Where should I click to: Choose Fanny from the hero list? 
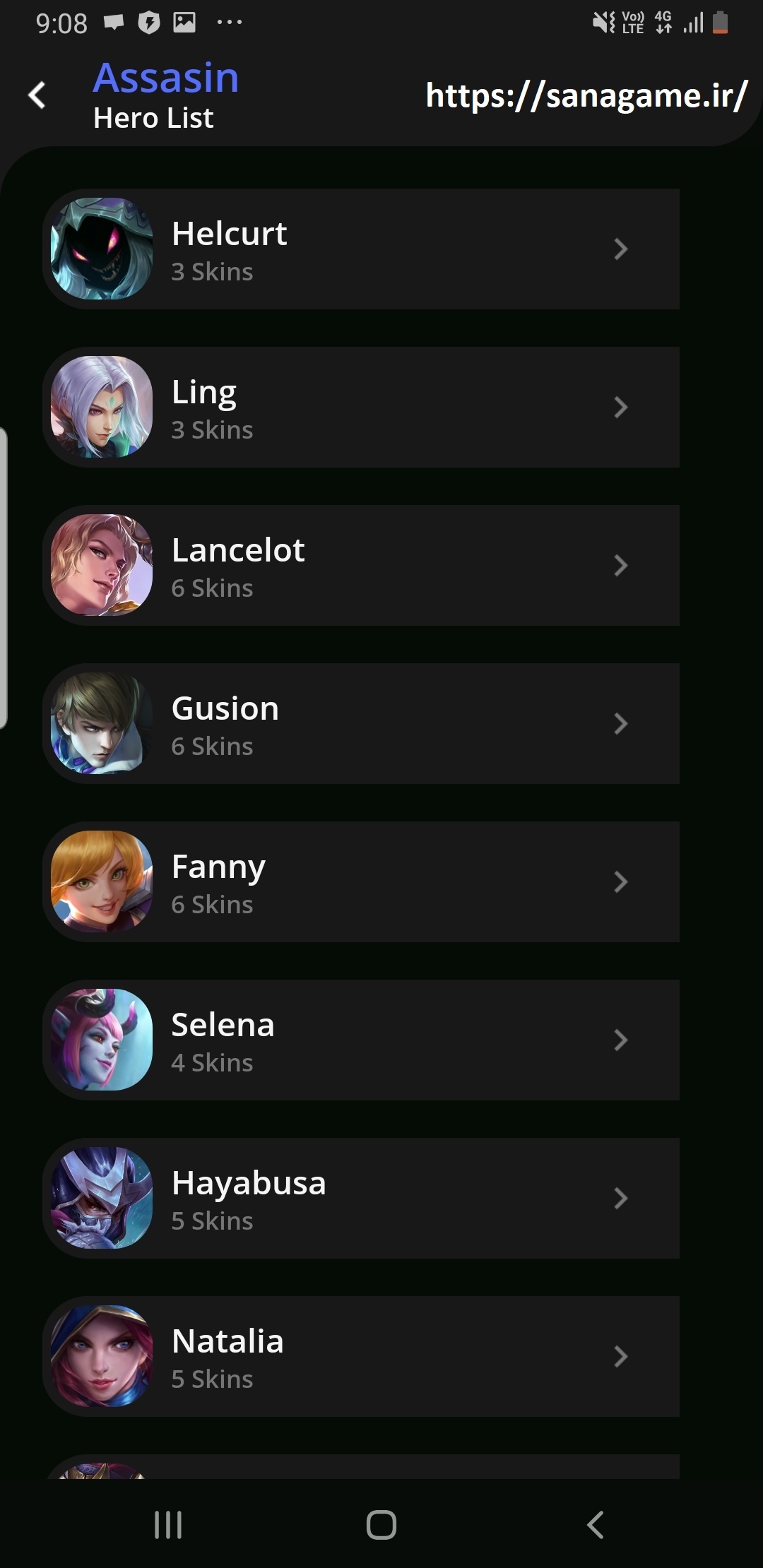click(361, 881)
